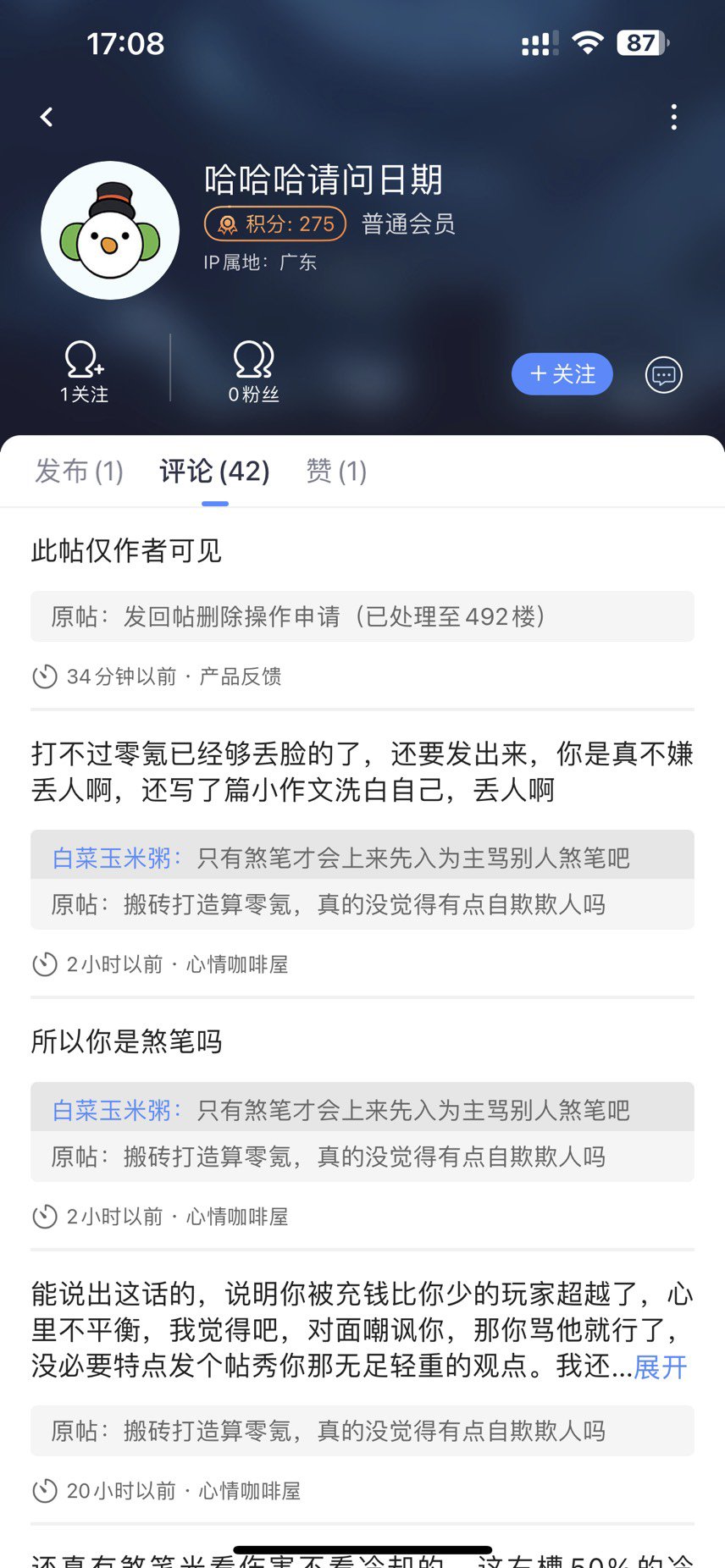Tap the +关注 follow button
This screenshot has height=1568, width=725.
coord(562,374)
